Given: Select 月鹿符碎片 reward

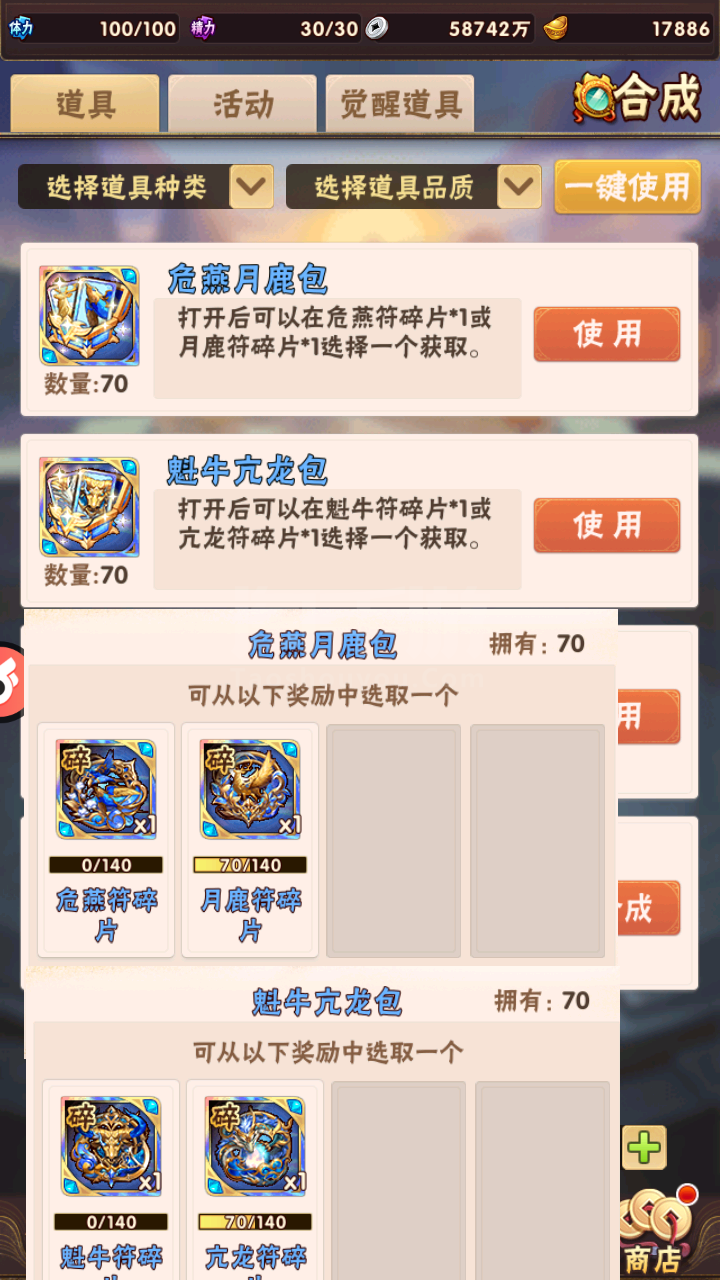Looking at the screenshot, I should pyautogui.click(x=250, y=840).
